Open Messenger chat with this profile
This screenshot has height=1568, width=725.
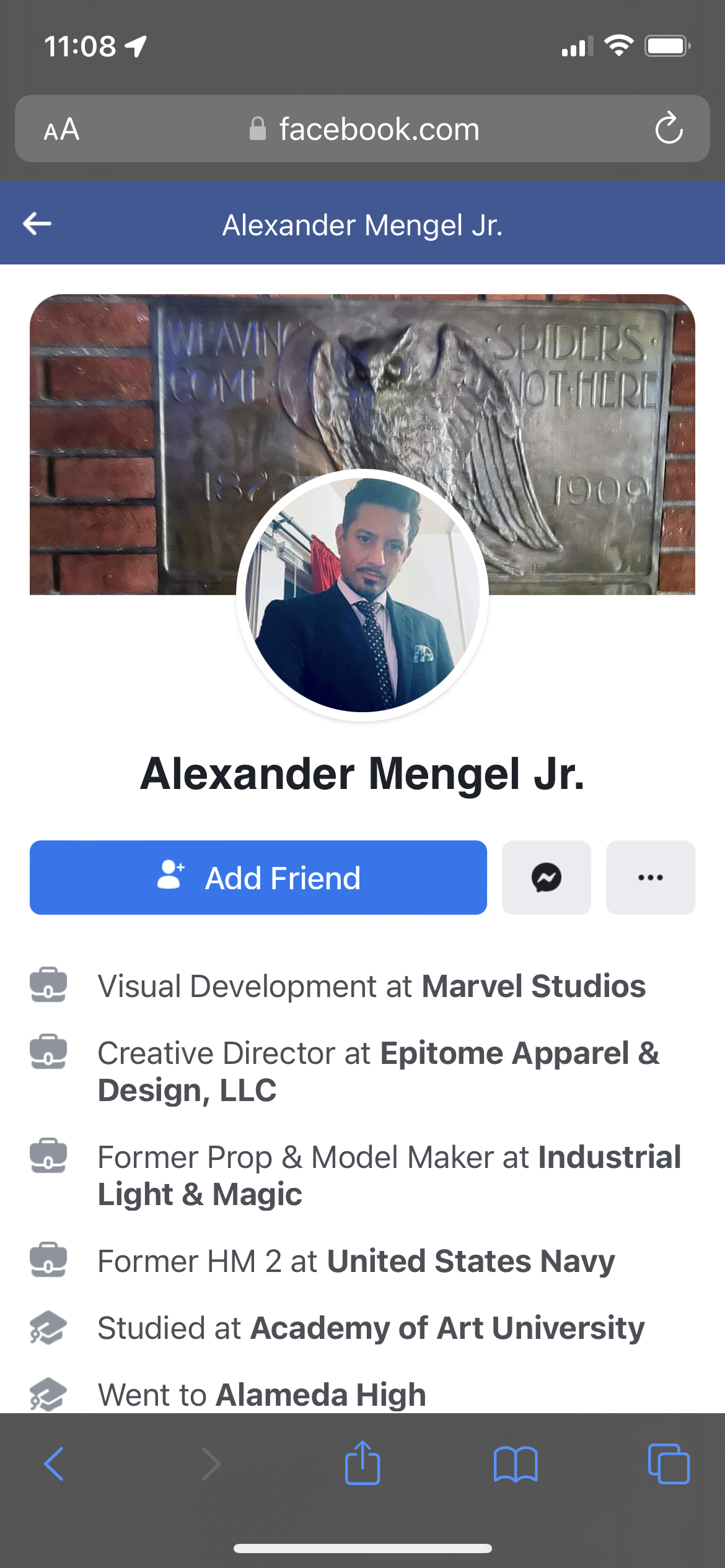(x=546, y=878)
